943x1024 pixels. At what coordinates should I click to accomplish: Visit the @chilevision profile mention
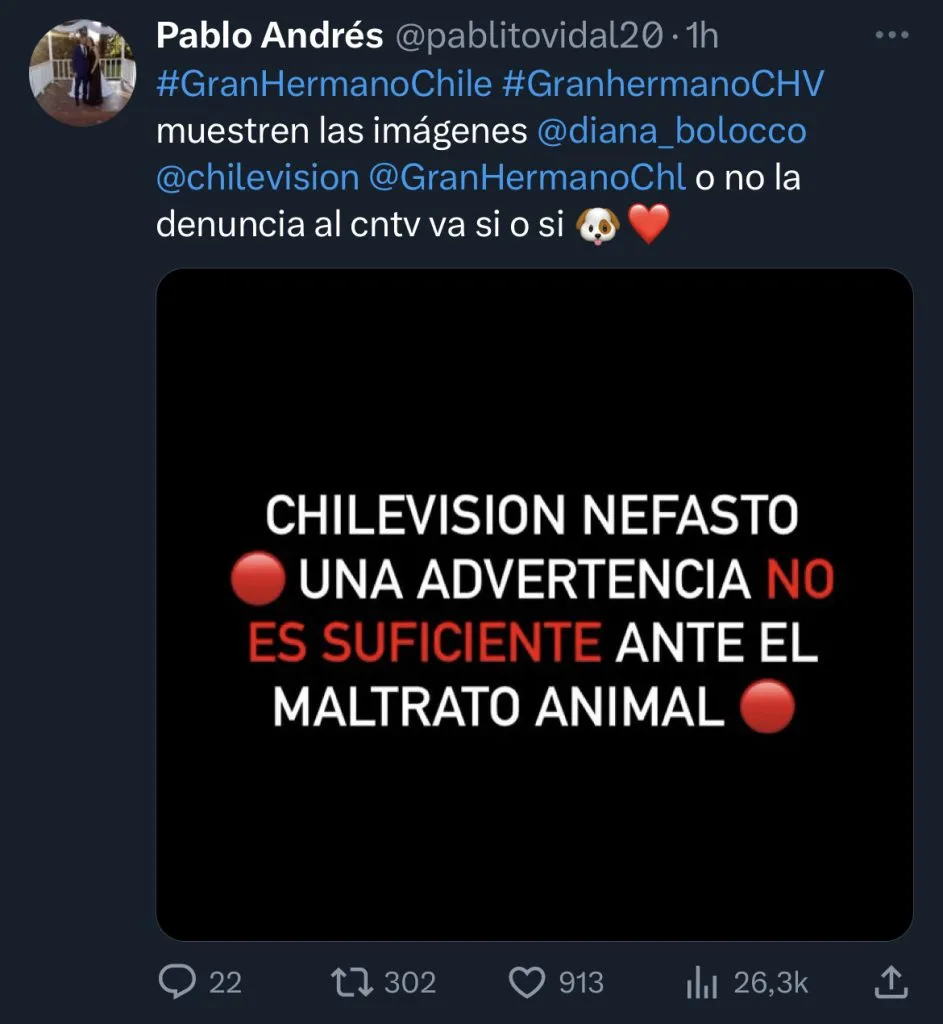point(257,178)
